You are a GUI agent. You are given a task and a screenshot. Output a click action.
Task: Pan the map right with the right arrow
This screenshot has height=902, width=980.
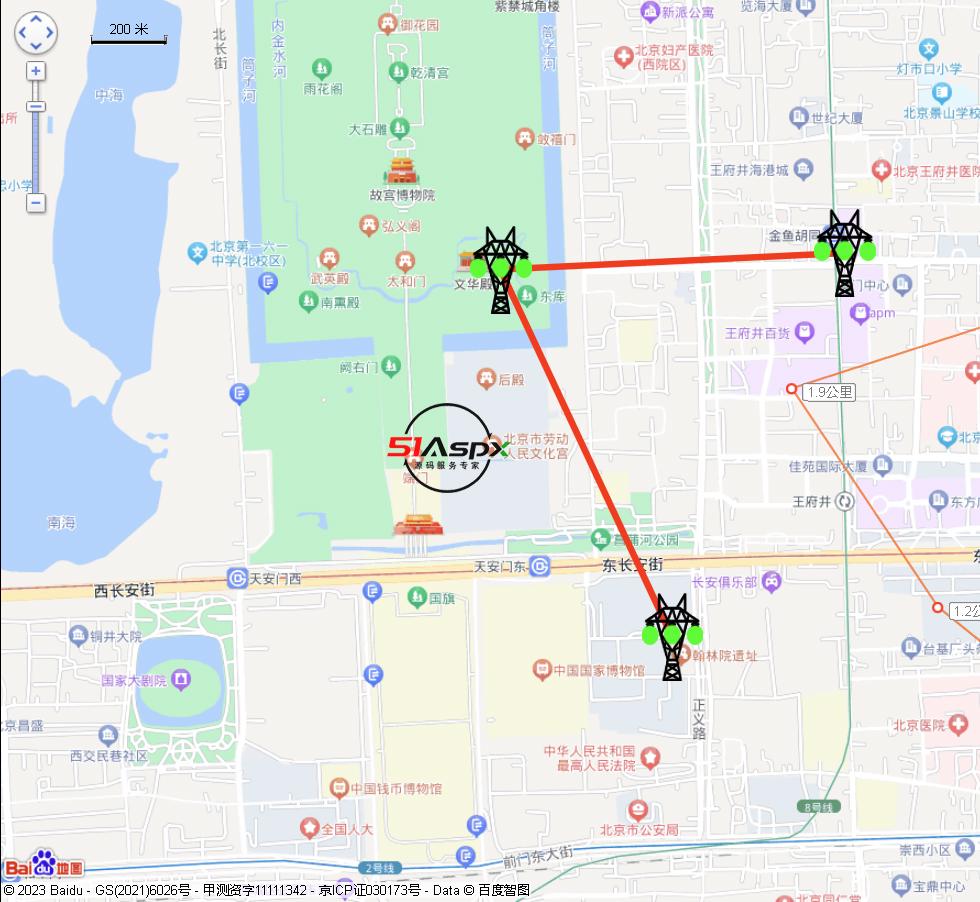click(x=50, y=33)
